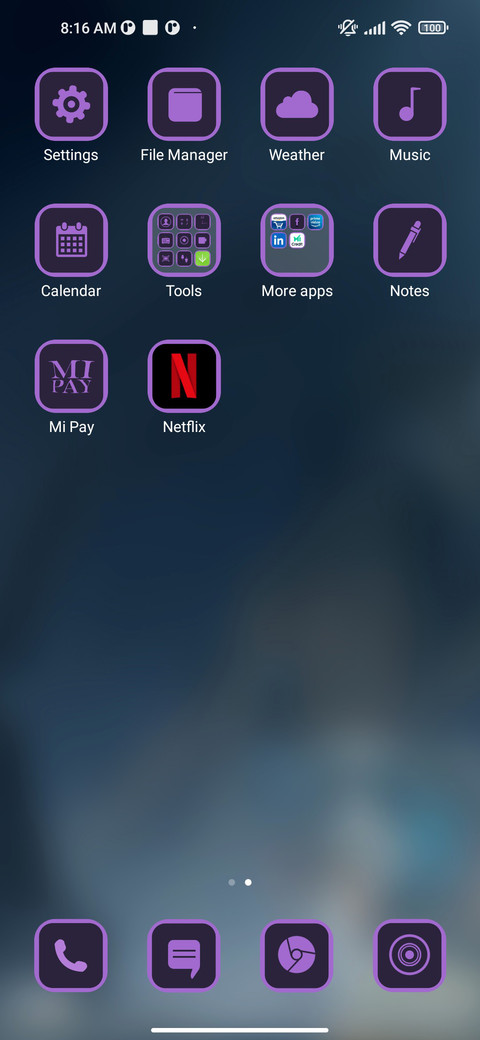Launch Netflix
This screenshot has width=480, height=1040.
[x=184, y=376]
